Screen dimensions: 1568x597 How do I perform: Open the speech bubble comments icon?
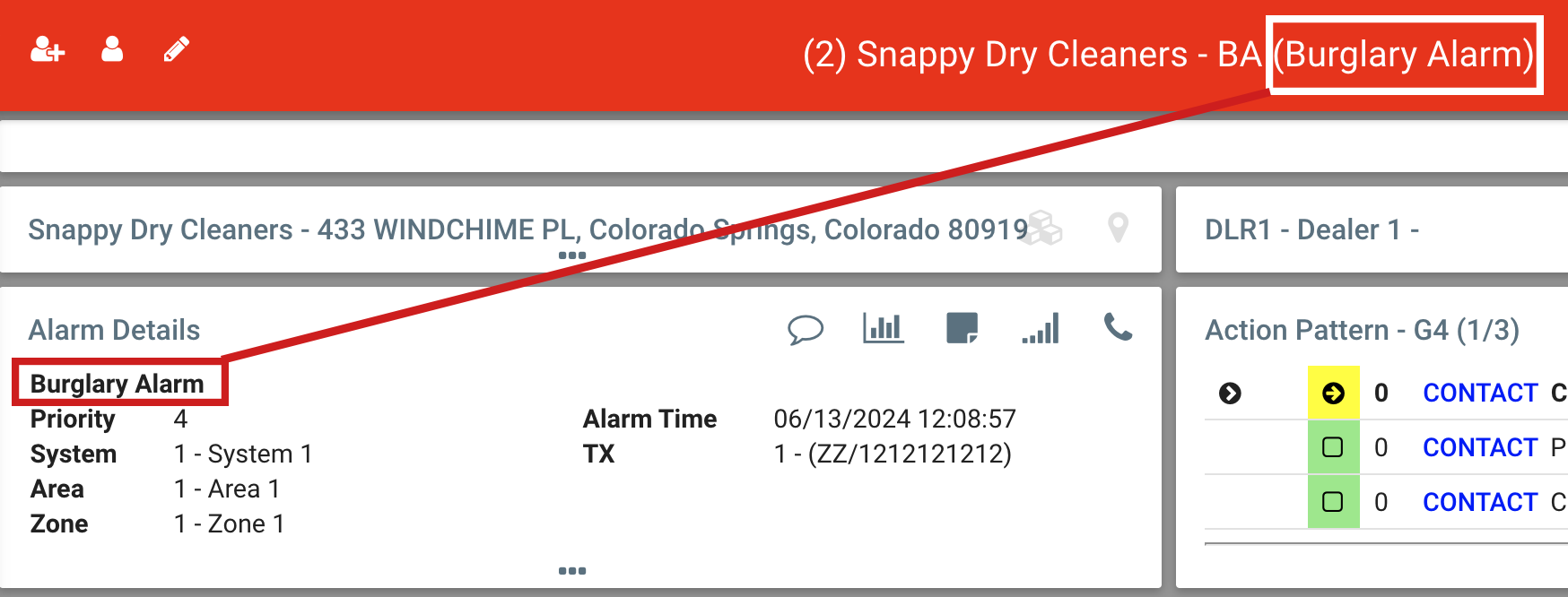tap(805, 329)
